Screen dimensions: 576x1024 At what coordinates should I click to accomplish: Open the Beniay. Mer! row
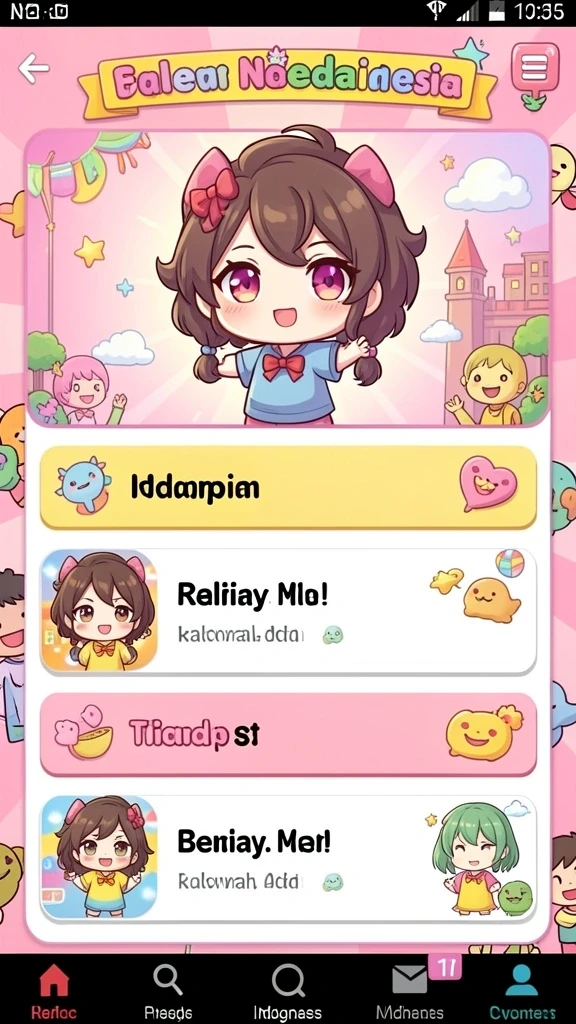pyautogui.click(x=288, y=857)
